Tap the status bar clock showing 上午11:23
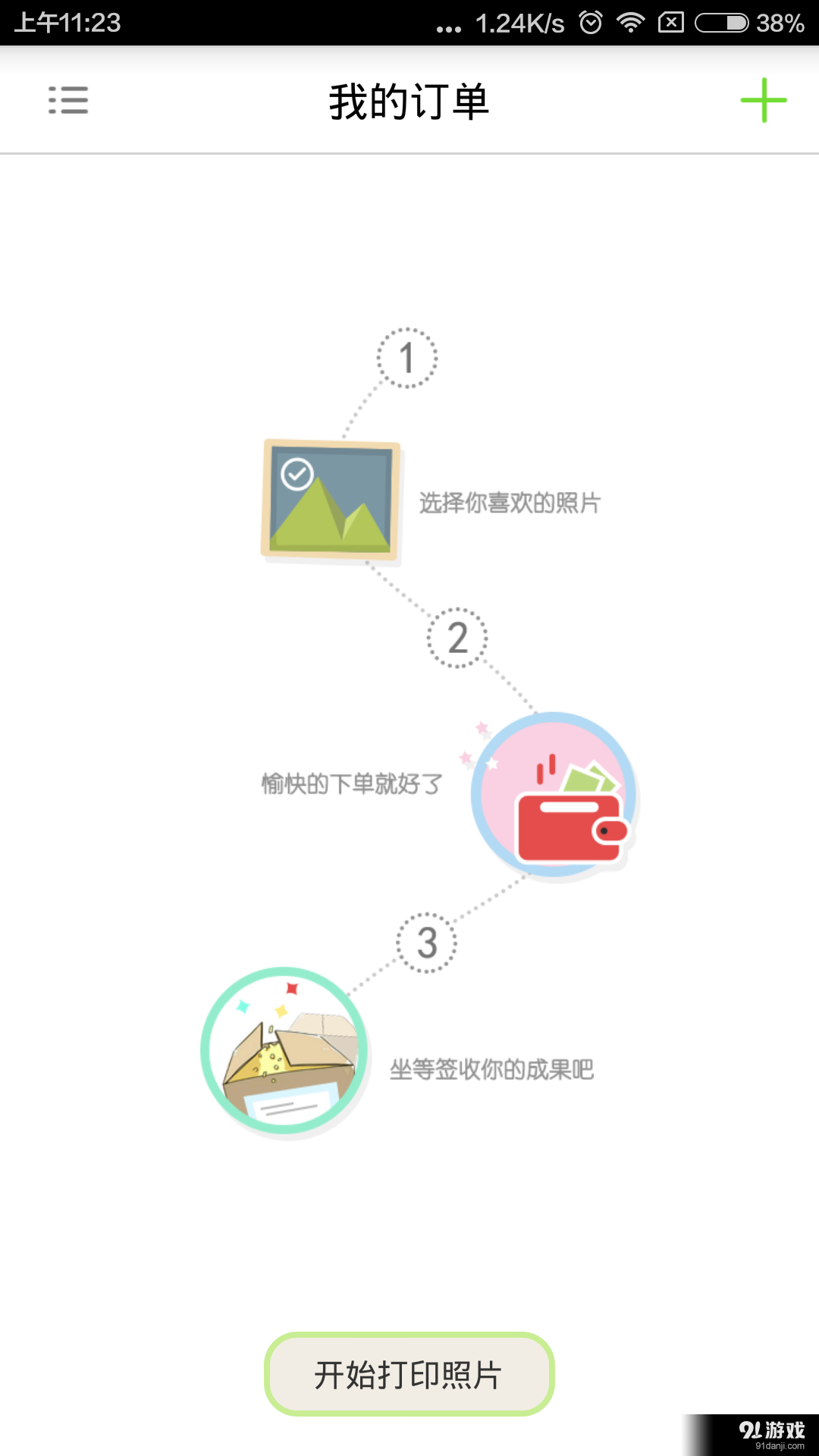The image size is (819, 1456). click(x=68, y=23)
